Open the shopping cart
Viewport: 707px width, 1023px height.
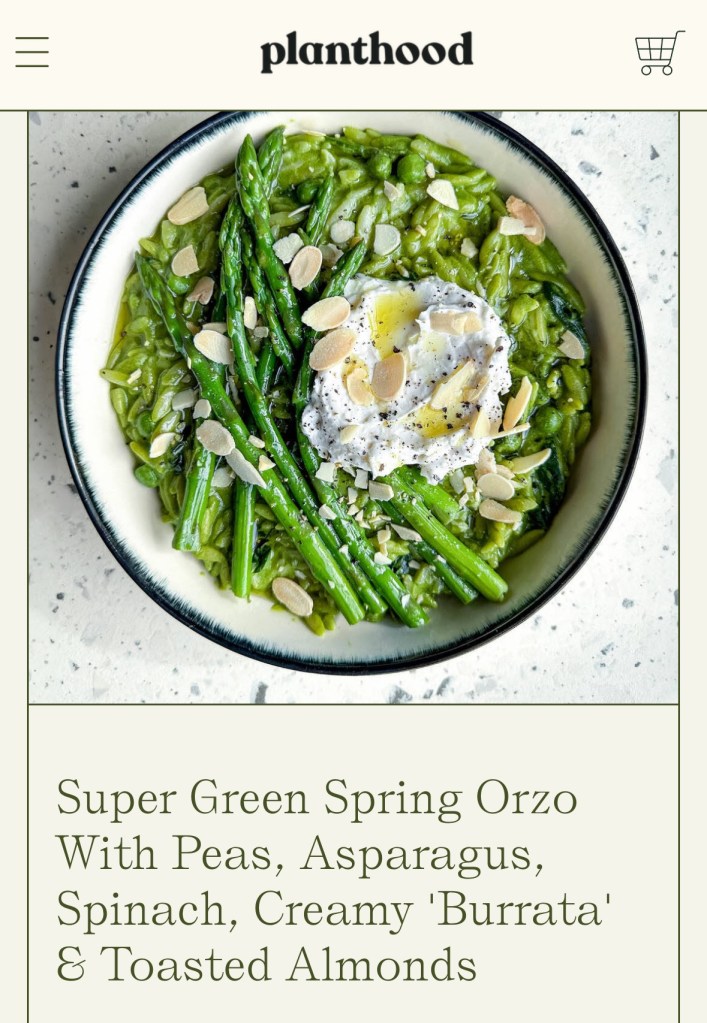click(x=659, y=53)
